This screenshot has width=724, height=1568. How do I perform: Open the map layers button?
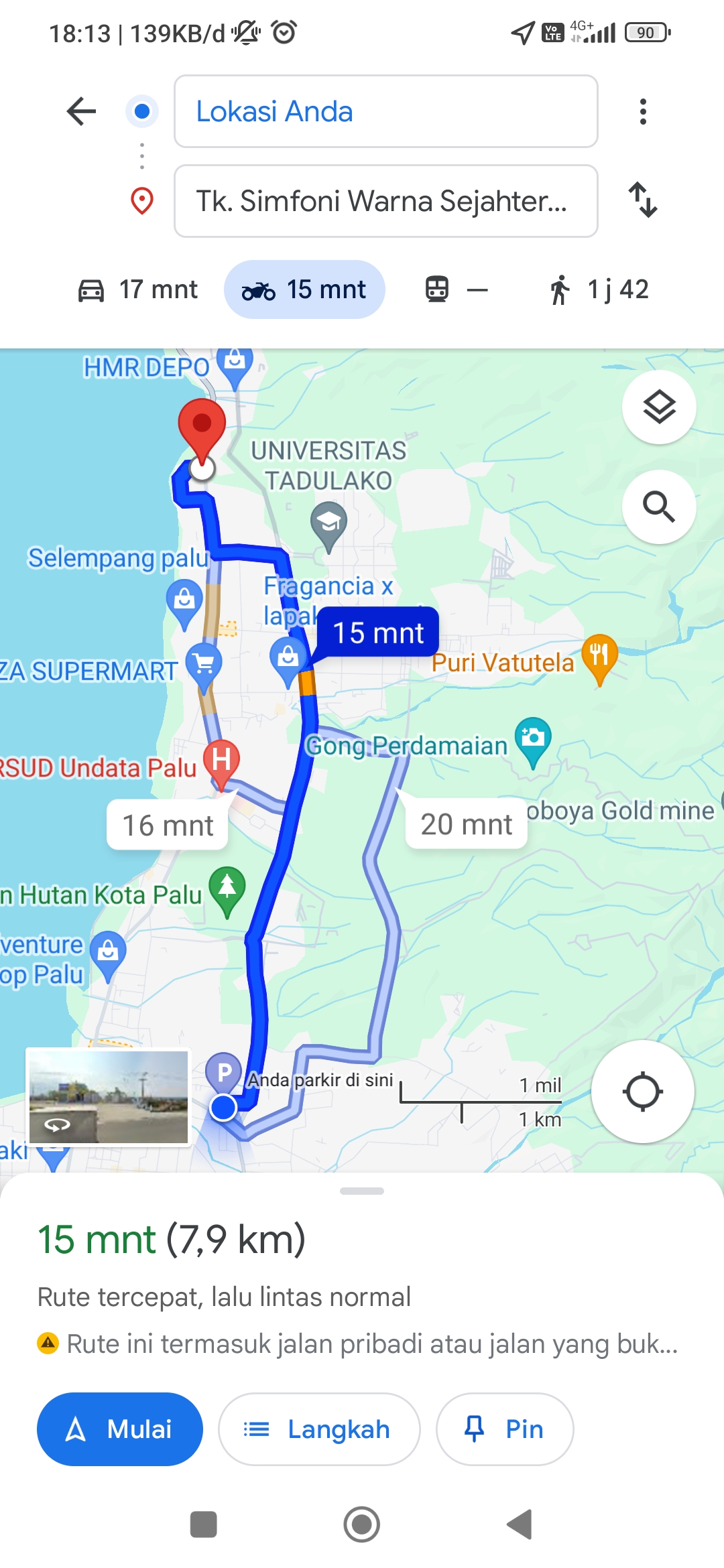(659, 407)
